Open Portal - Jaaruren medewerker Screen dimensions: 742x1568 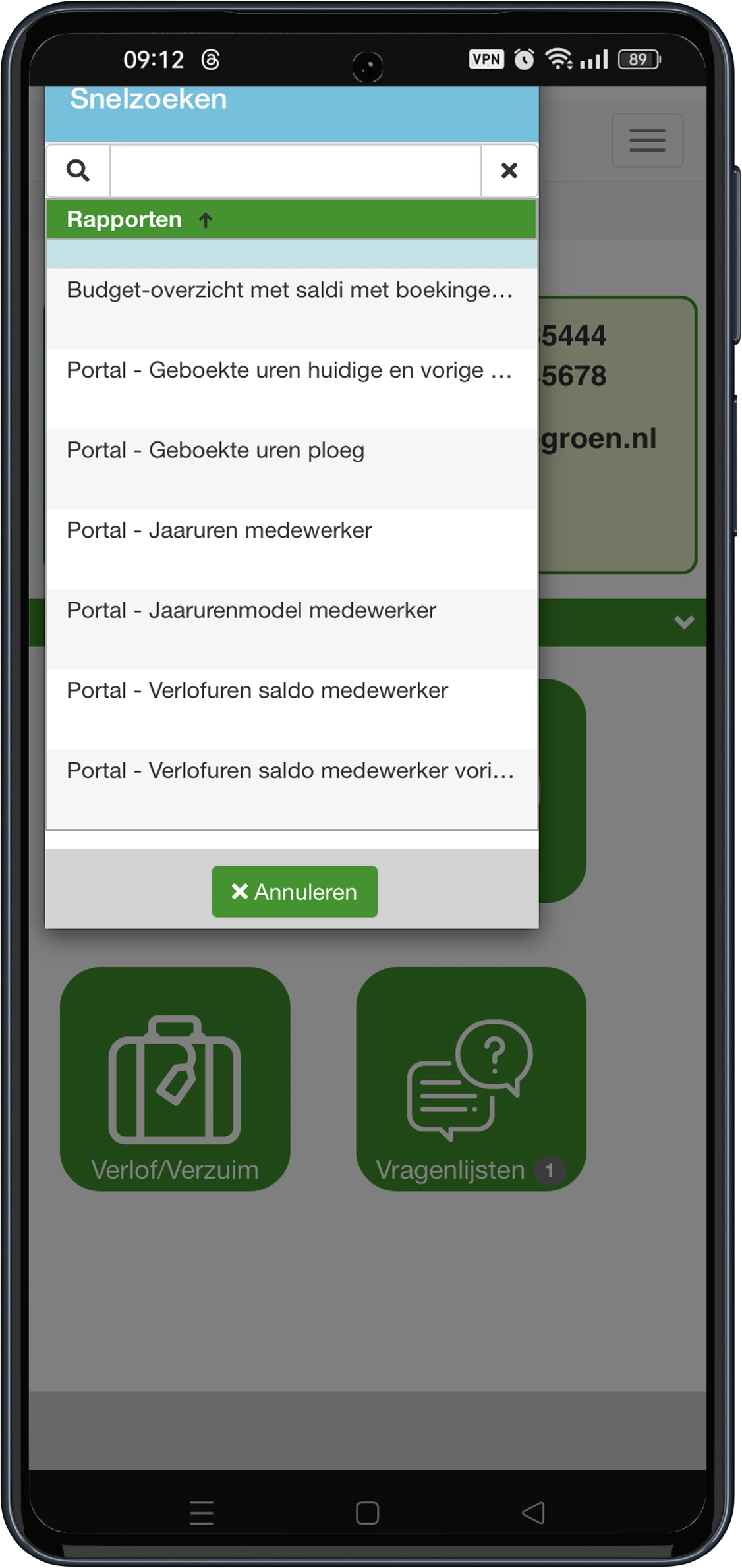(x=219, y=530)
